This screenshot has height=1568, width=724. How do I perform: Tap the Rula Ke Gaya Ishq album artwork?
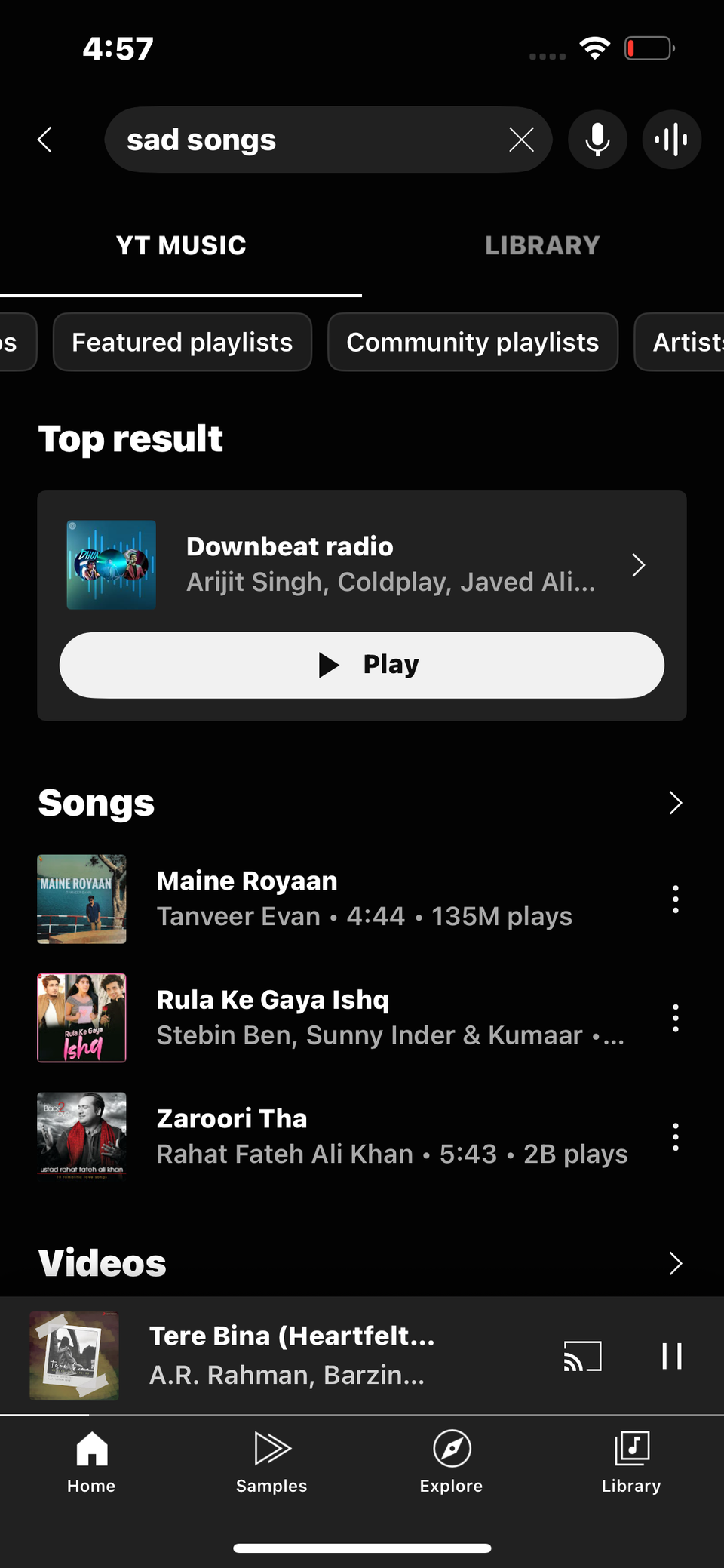click(x=81, y=1018)
